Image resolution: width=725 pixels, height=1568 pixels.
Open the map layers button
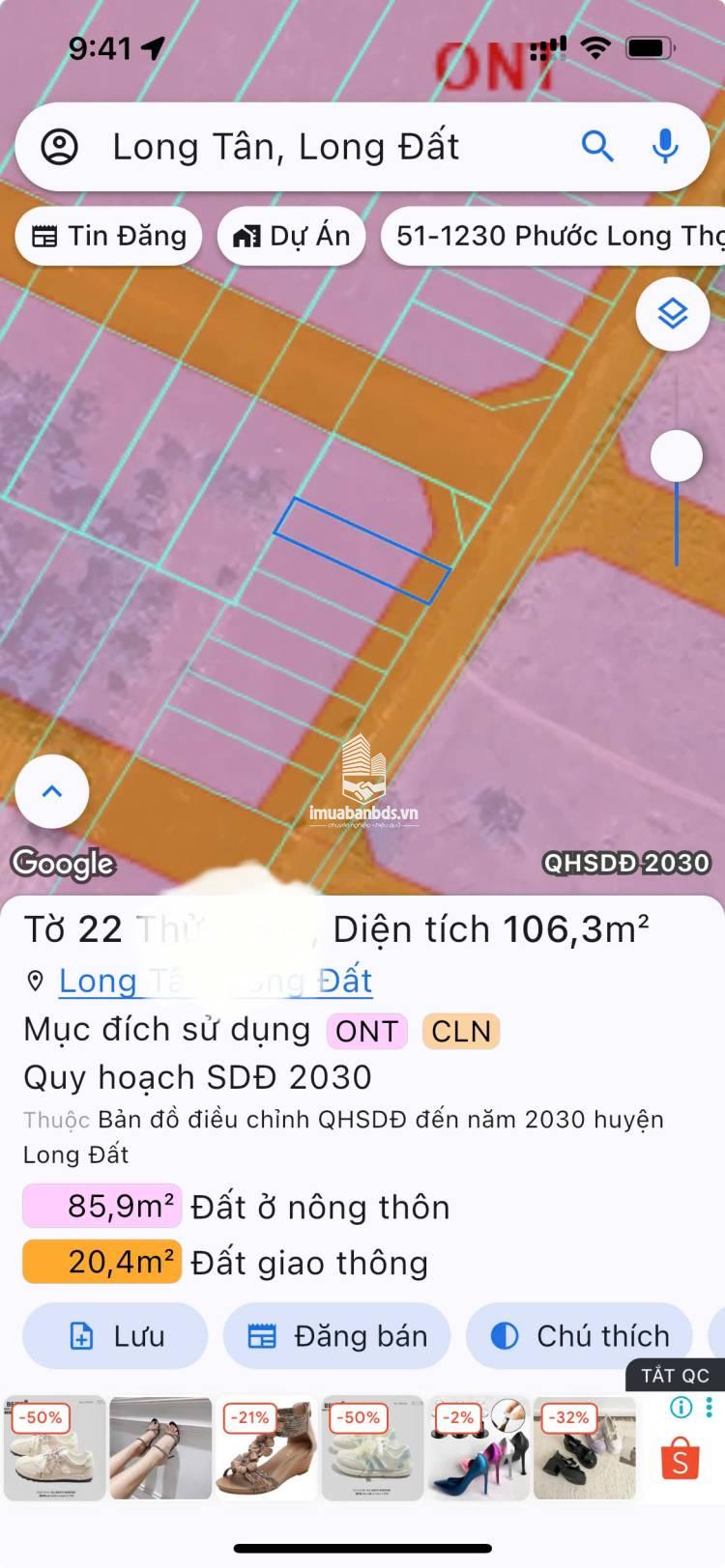[673, 313]
